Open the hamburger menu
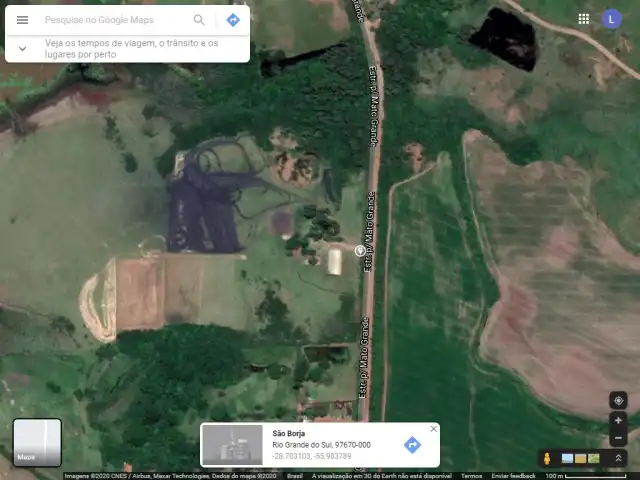Image resolution: width=640 pixels, height=480 pixels. [22, 20]
